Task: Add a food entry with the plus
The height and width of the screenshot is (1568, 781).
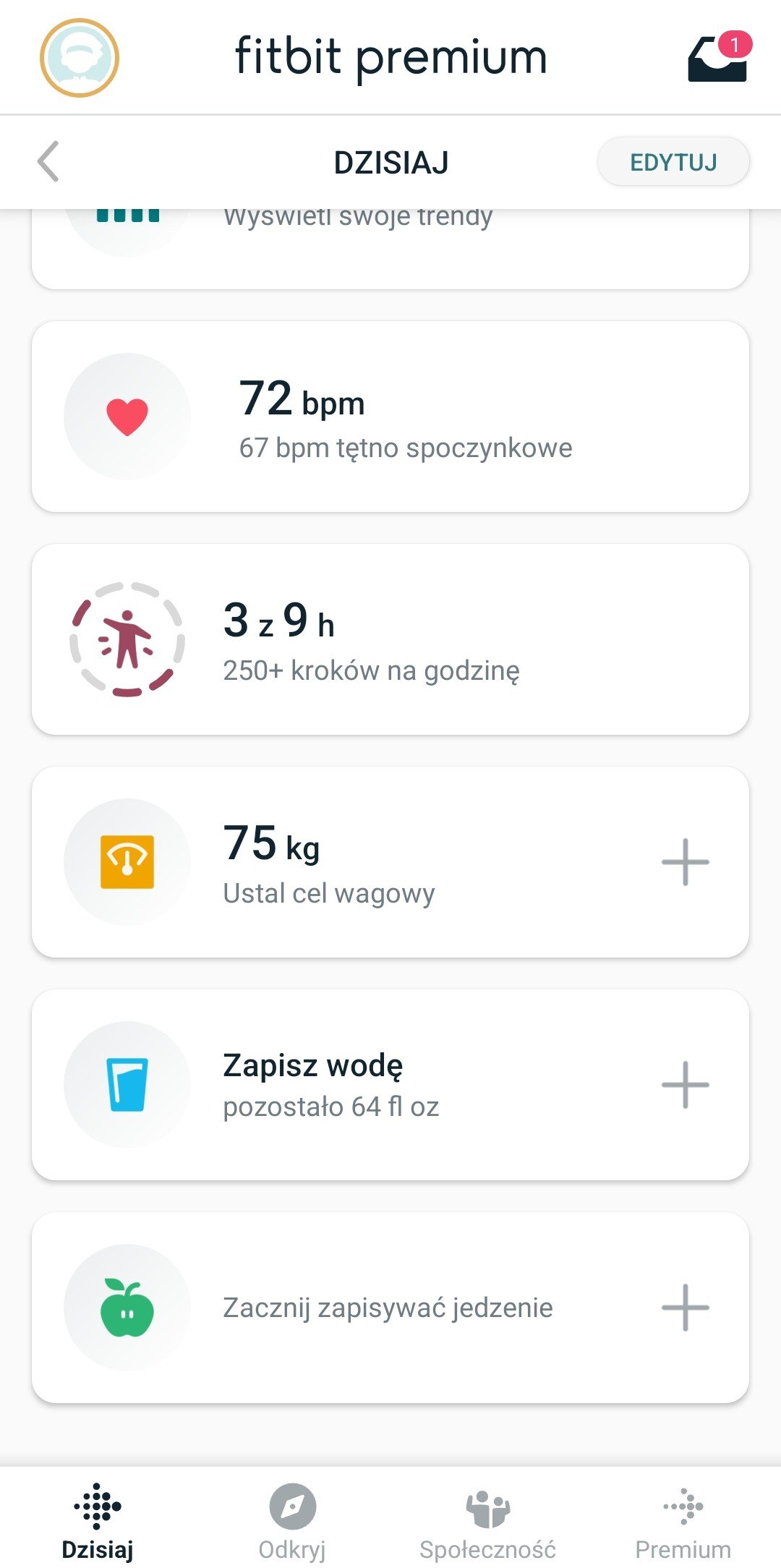Action: 686,1308
